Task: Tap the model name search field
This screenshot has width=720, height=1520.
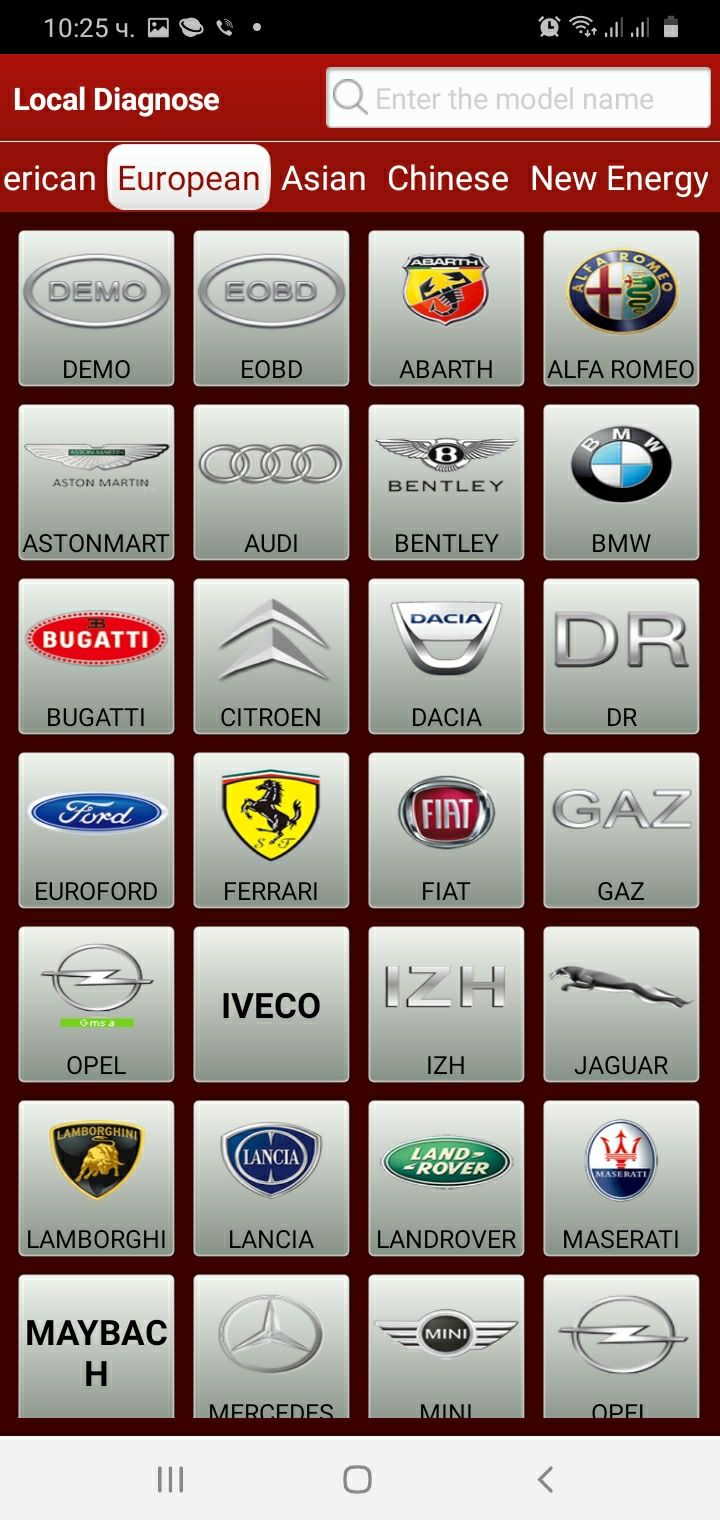Action: point(518,98)
